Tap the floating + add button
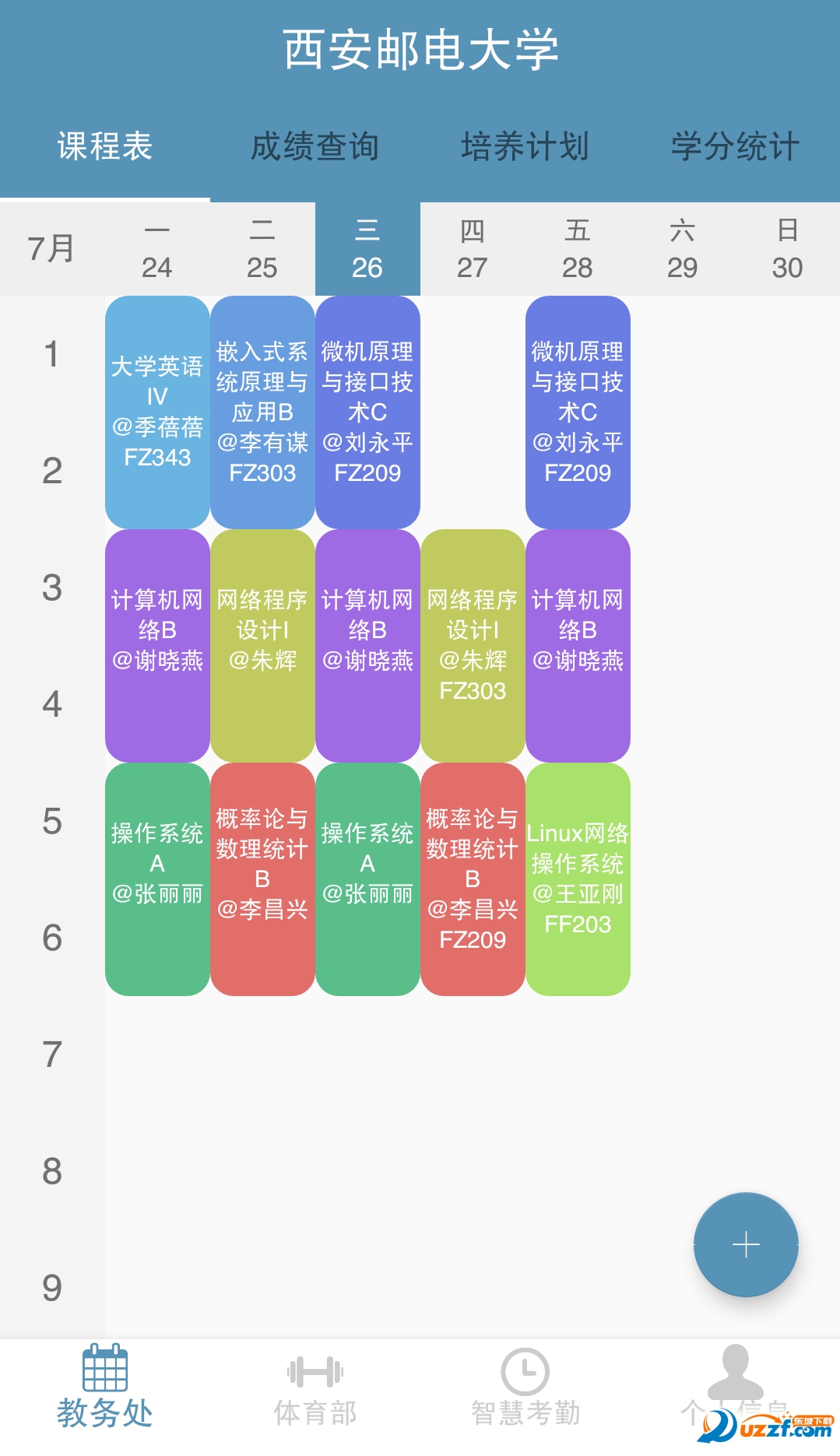Image resolution: width=840 pixels, height=1456 pixels. [745, 1244]
